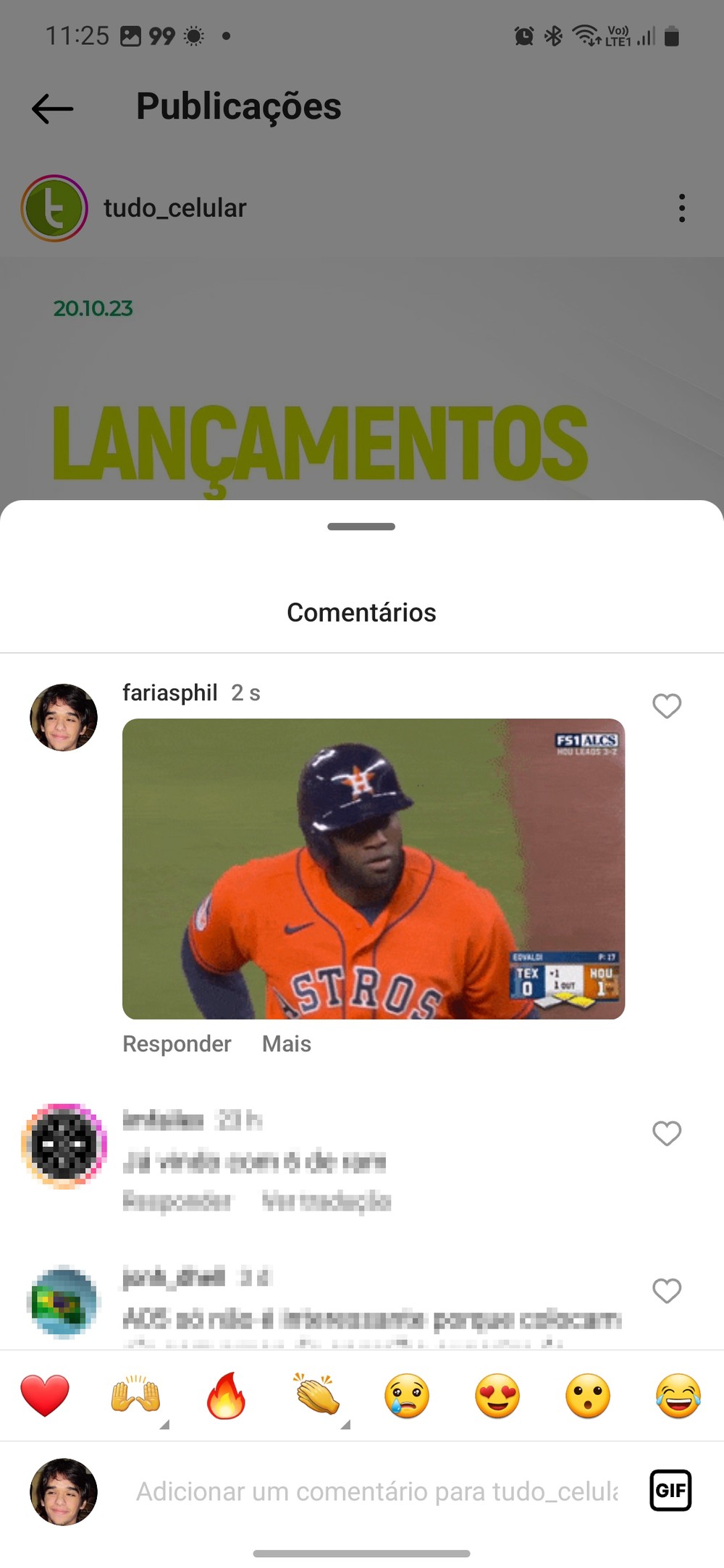Viewport: 724px width, 1568px height.
Task: Insert the clapping hands emoji
Action: click(x=316, y=1395)
